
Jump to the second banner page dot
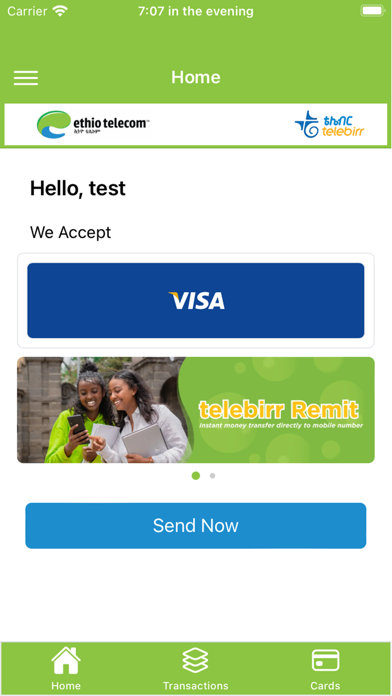(x=213, y=476)
